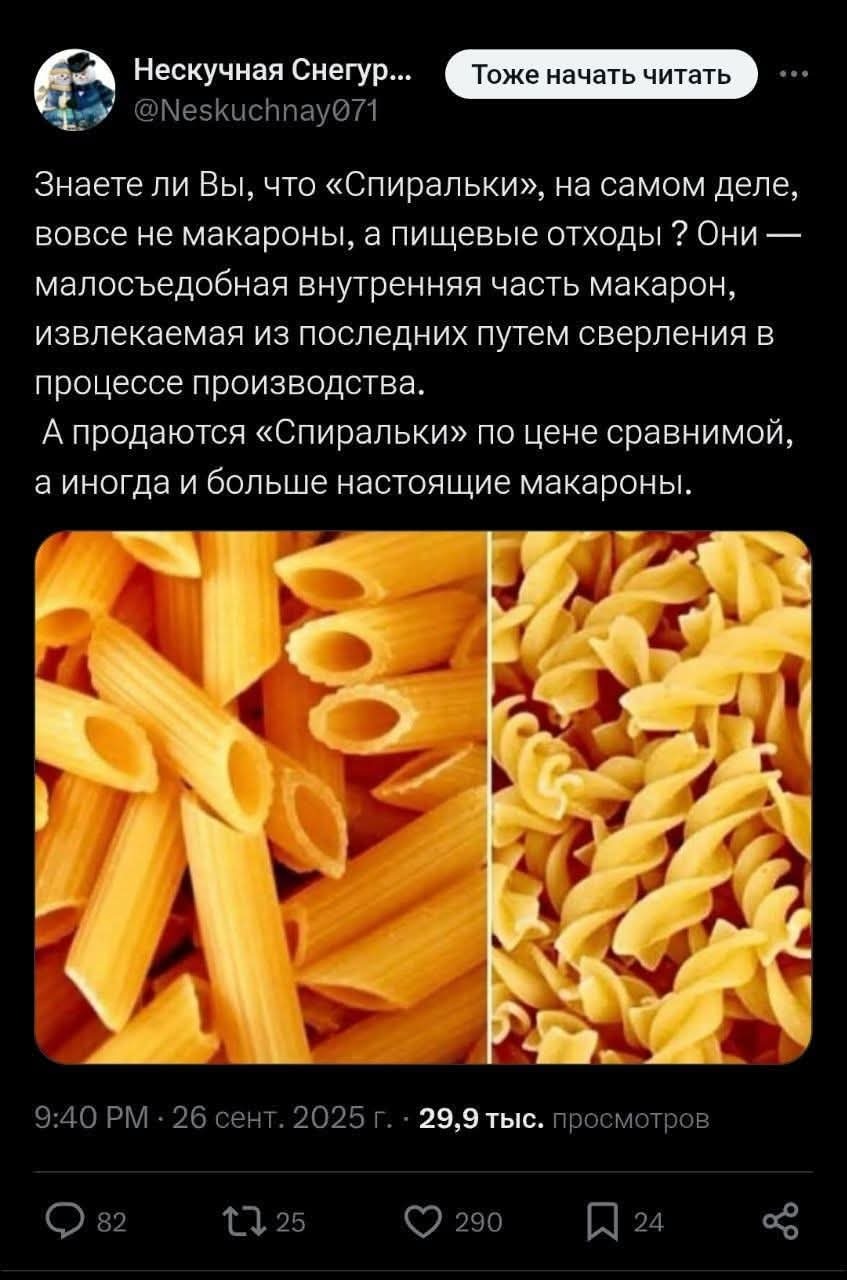Tap the «Тоже начать читать» follow button
Viewport: 847px width, 1280px height.
(601, 75)
